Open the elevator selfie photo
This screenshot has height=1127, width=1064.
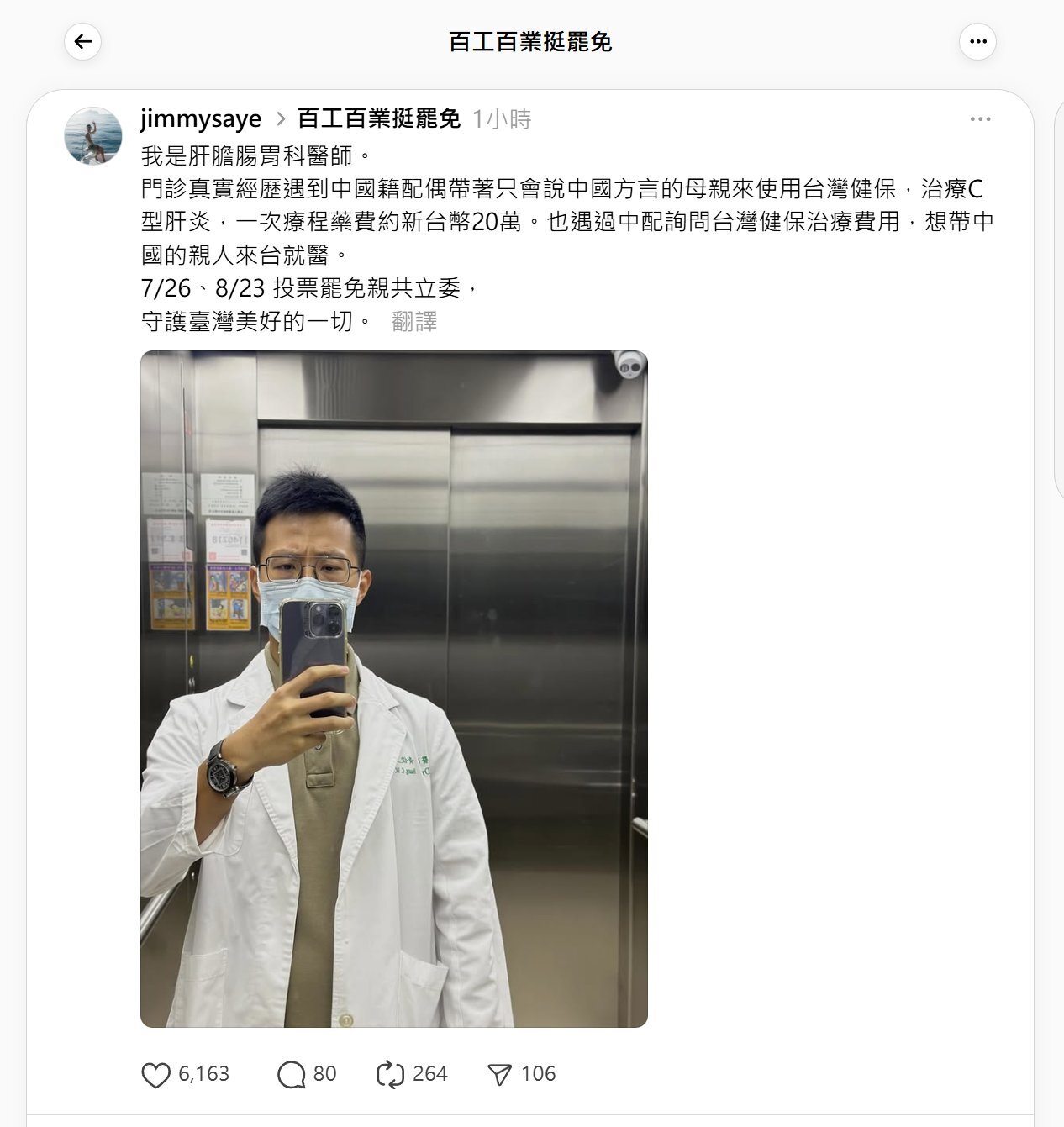click(x=393, y=688)
